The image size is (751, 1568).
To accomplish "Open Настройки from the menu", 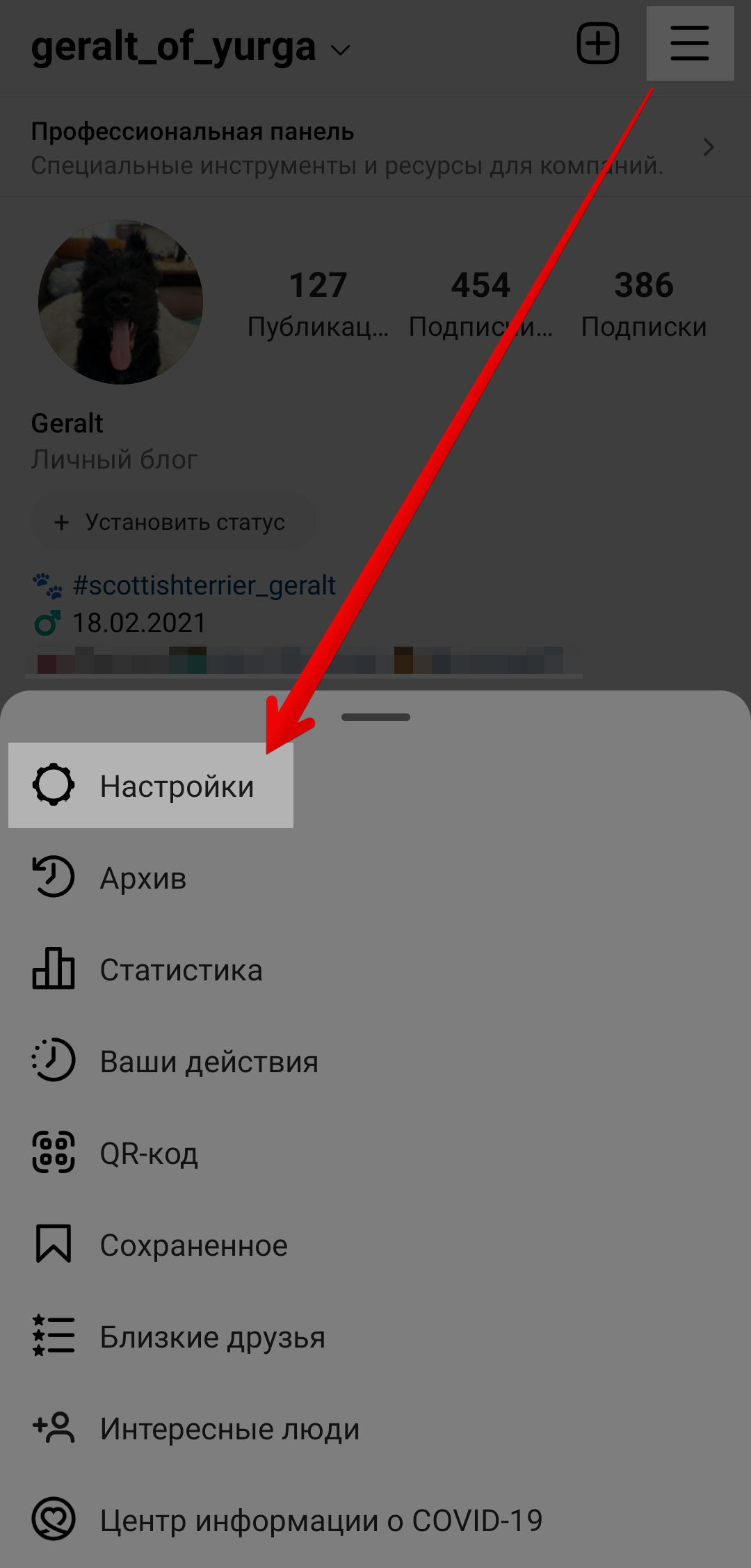I will point(150,786).
